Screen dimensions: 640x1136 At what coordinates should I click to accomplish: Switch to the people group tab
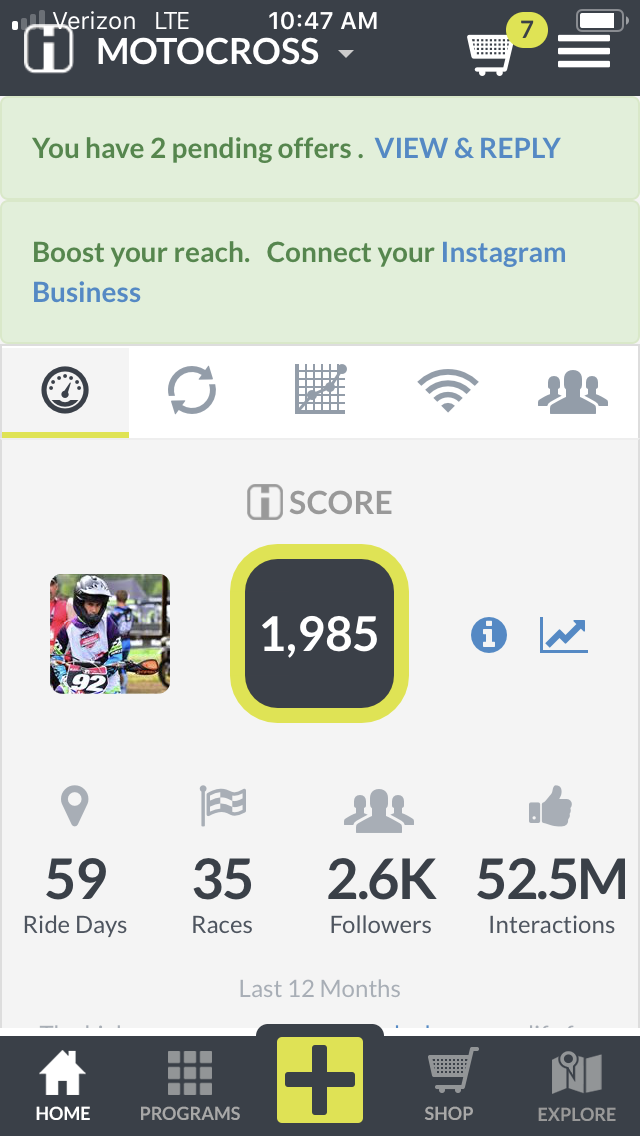(x=573, y=392)
